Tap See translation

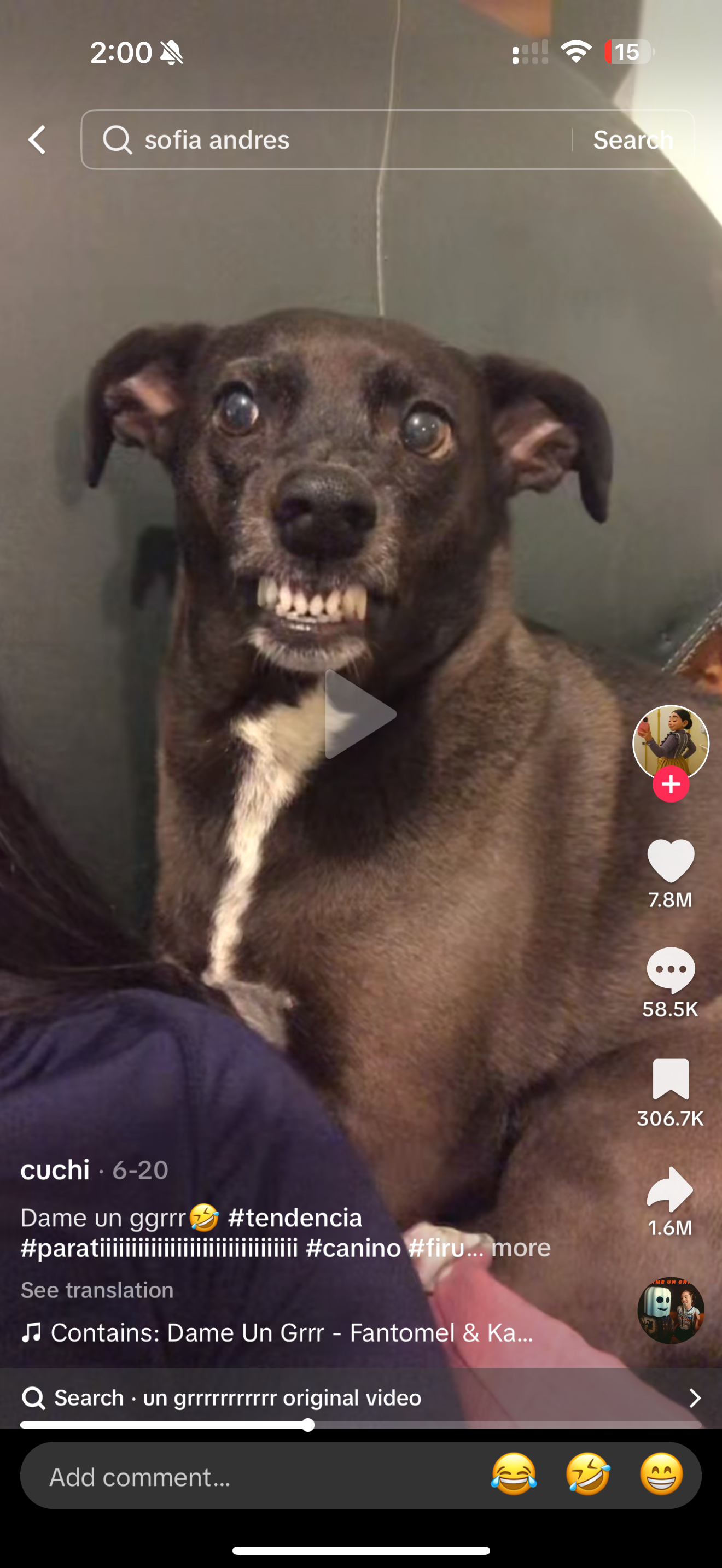point(97,1290)
